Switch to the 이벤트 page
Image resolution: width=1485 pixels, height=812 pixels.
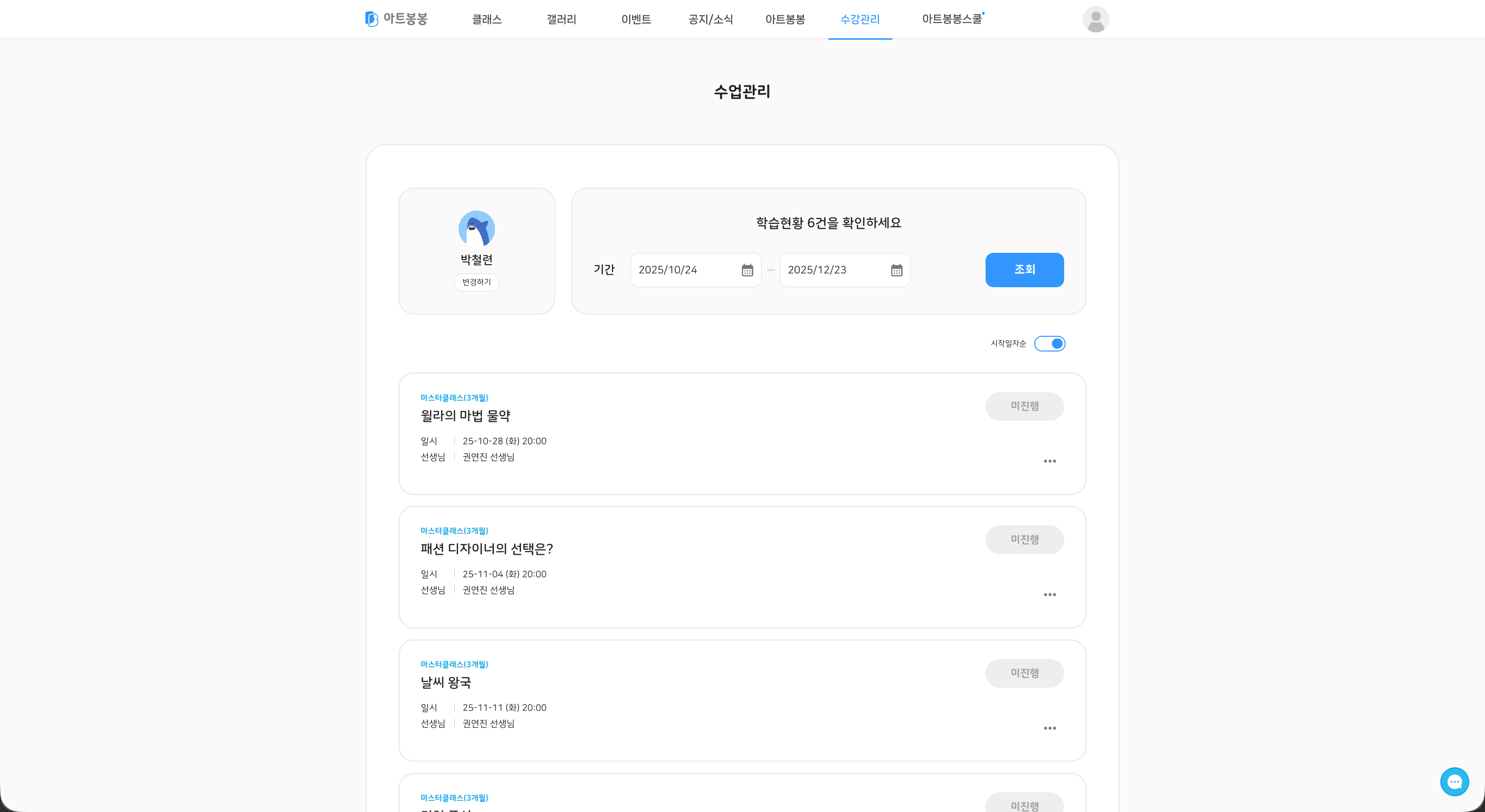click(635, 20)
